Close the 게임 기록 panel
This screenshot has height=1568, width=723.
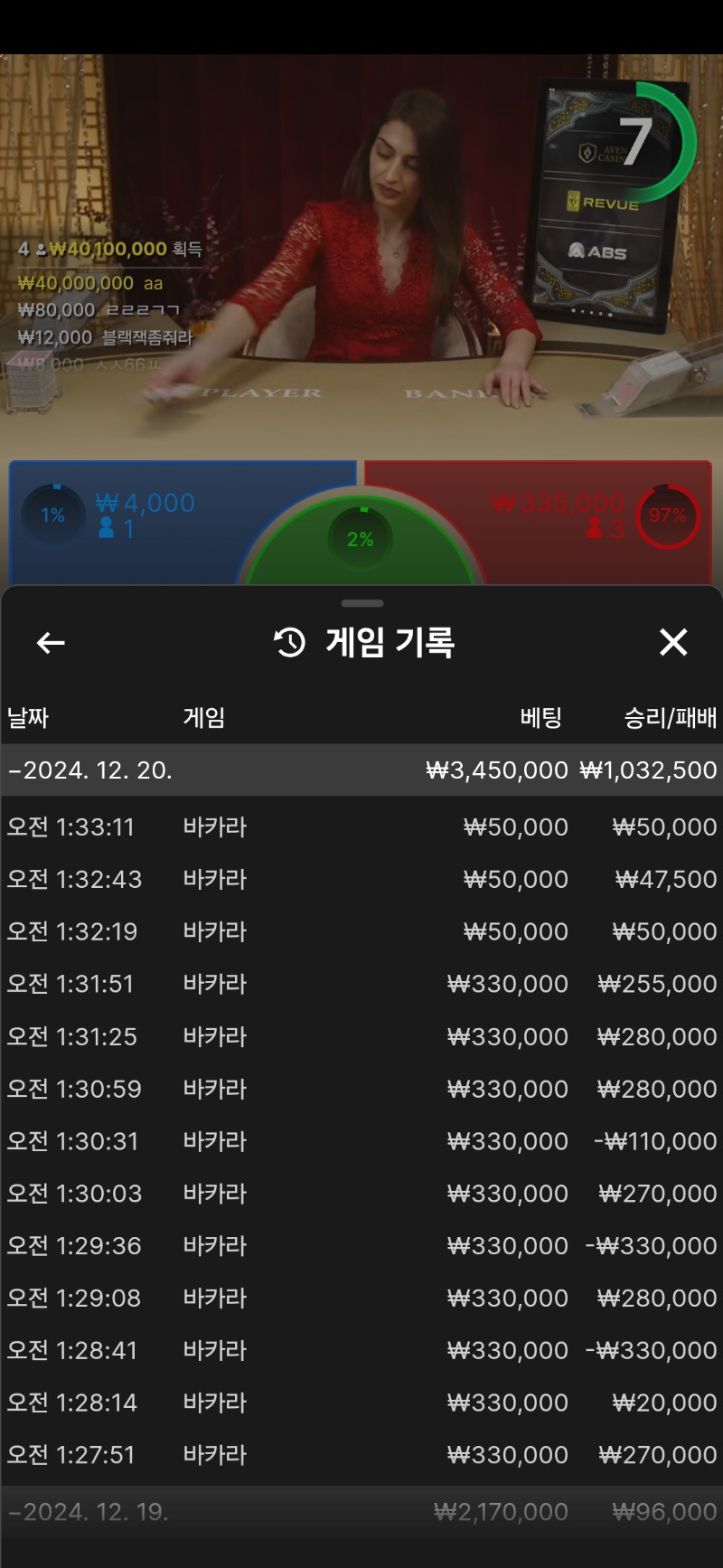pyautogui.click(x=673, y=643)
